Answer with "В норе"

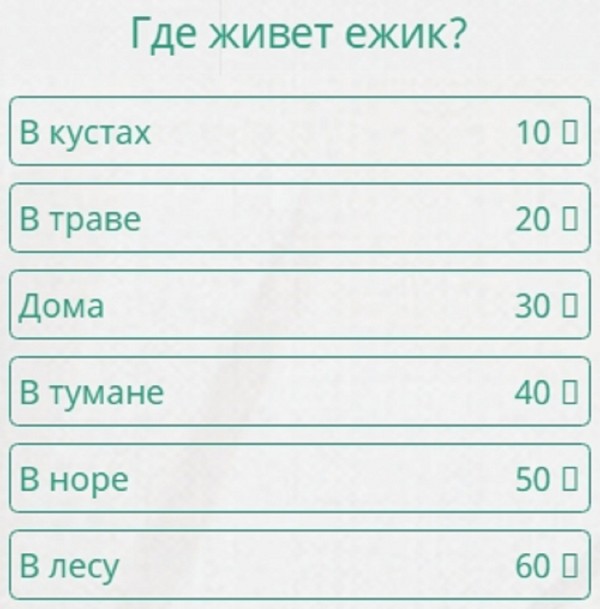(x=300, y=479)
